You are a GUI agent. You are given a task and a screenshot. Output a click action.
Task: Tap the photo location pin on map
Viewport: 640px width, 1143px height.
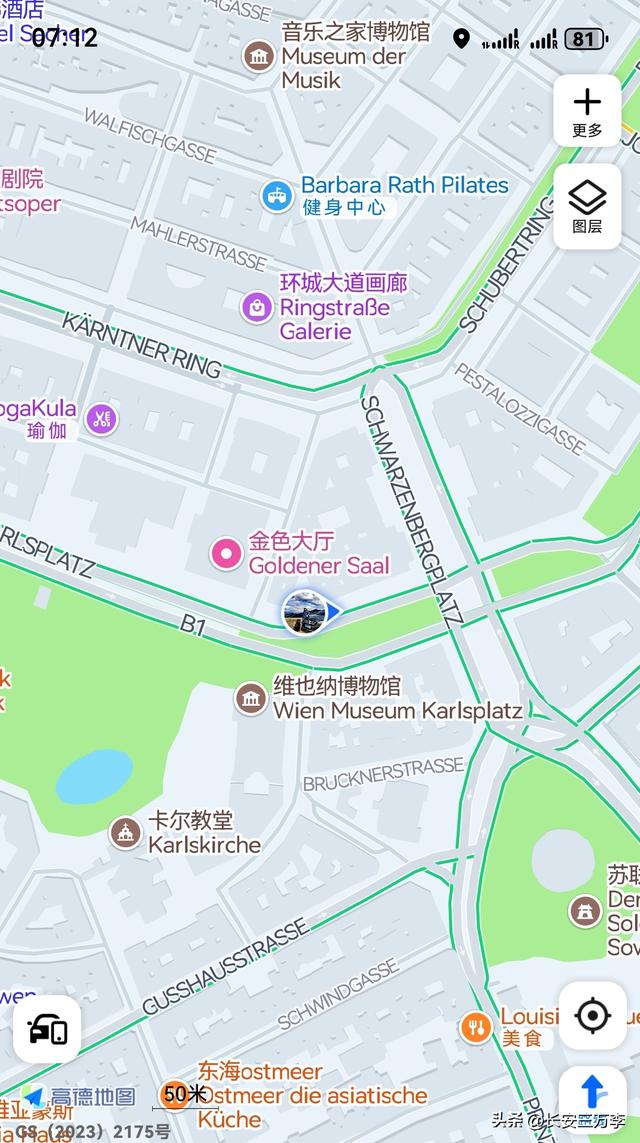click(x=305, y=612)
